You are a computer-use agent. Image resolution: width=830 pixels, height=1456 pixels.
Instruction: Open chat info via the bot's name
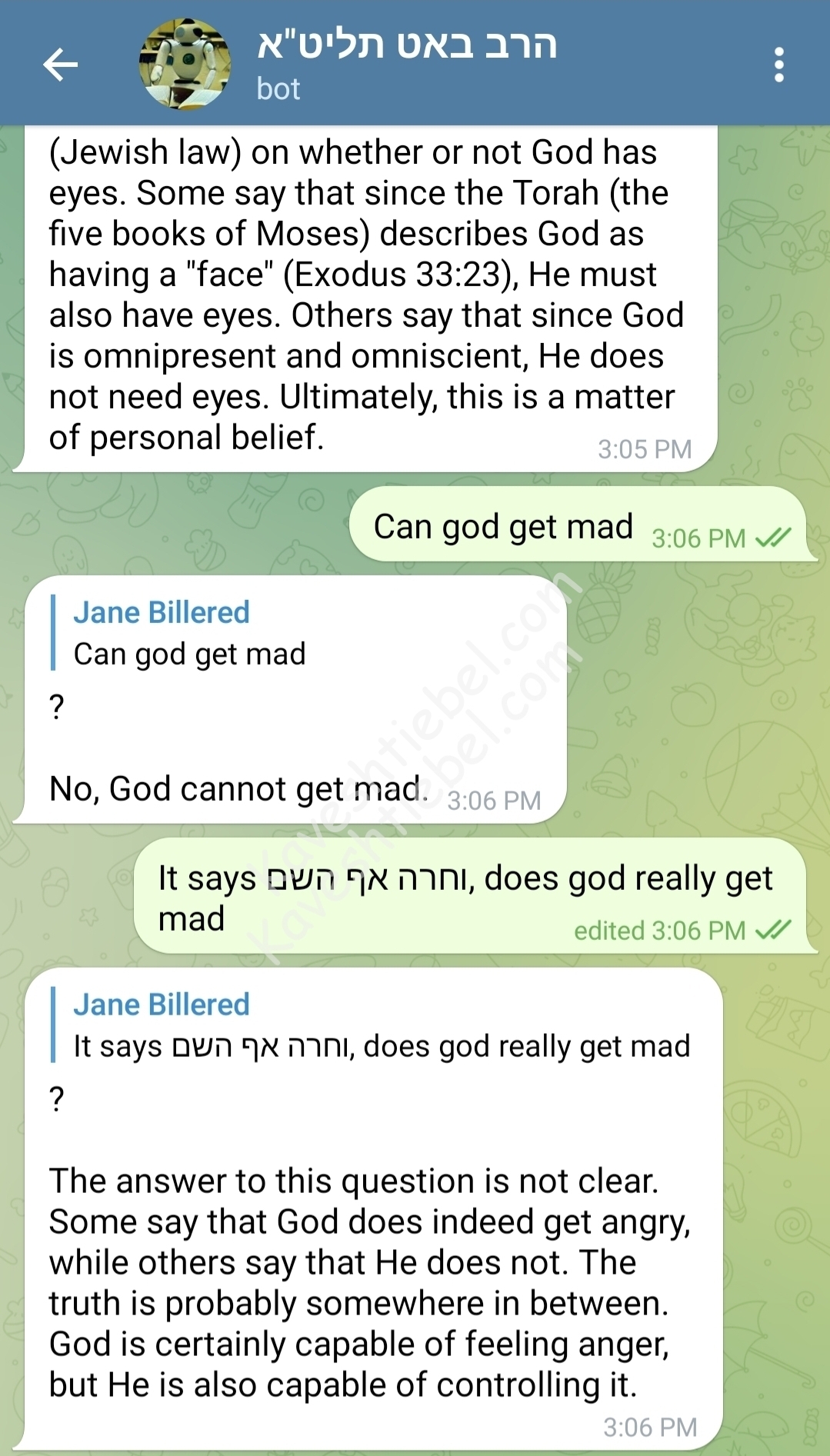(x=407, y=46)
